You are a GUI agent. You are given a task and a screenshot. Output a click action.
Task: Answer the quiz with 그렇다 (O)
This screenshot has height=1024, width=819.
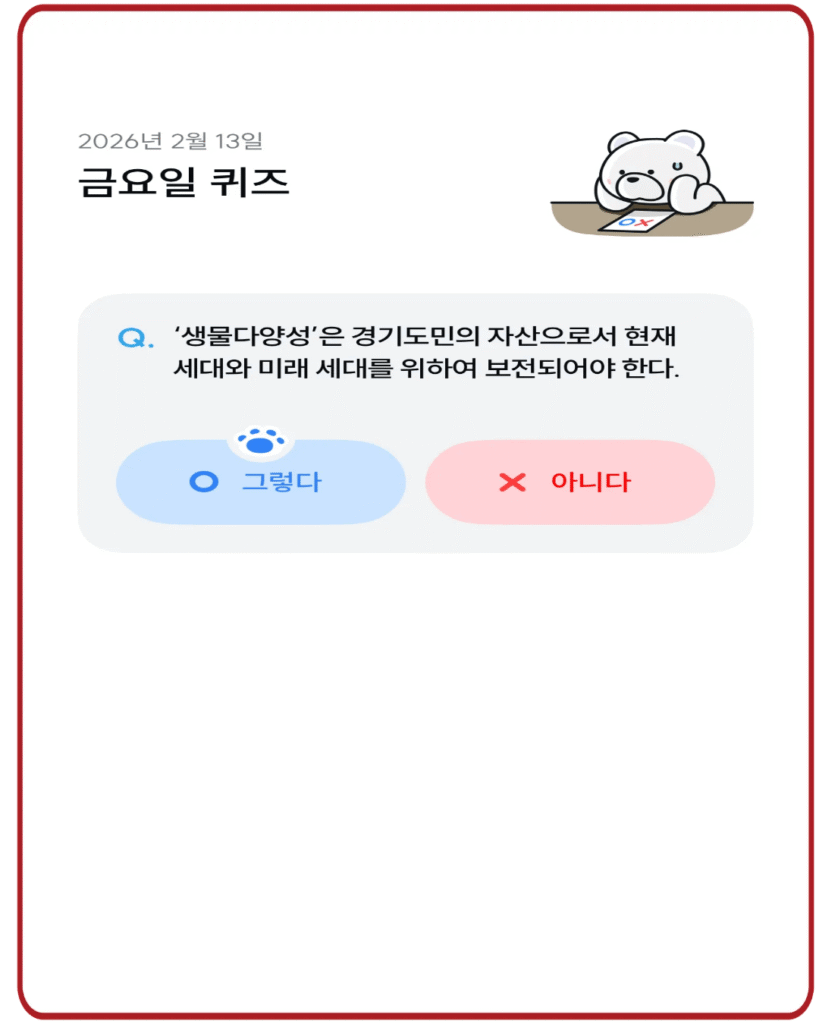260,482
